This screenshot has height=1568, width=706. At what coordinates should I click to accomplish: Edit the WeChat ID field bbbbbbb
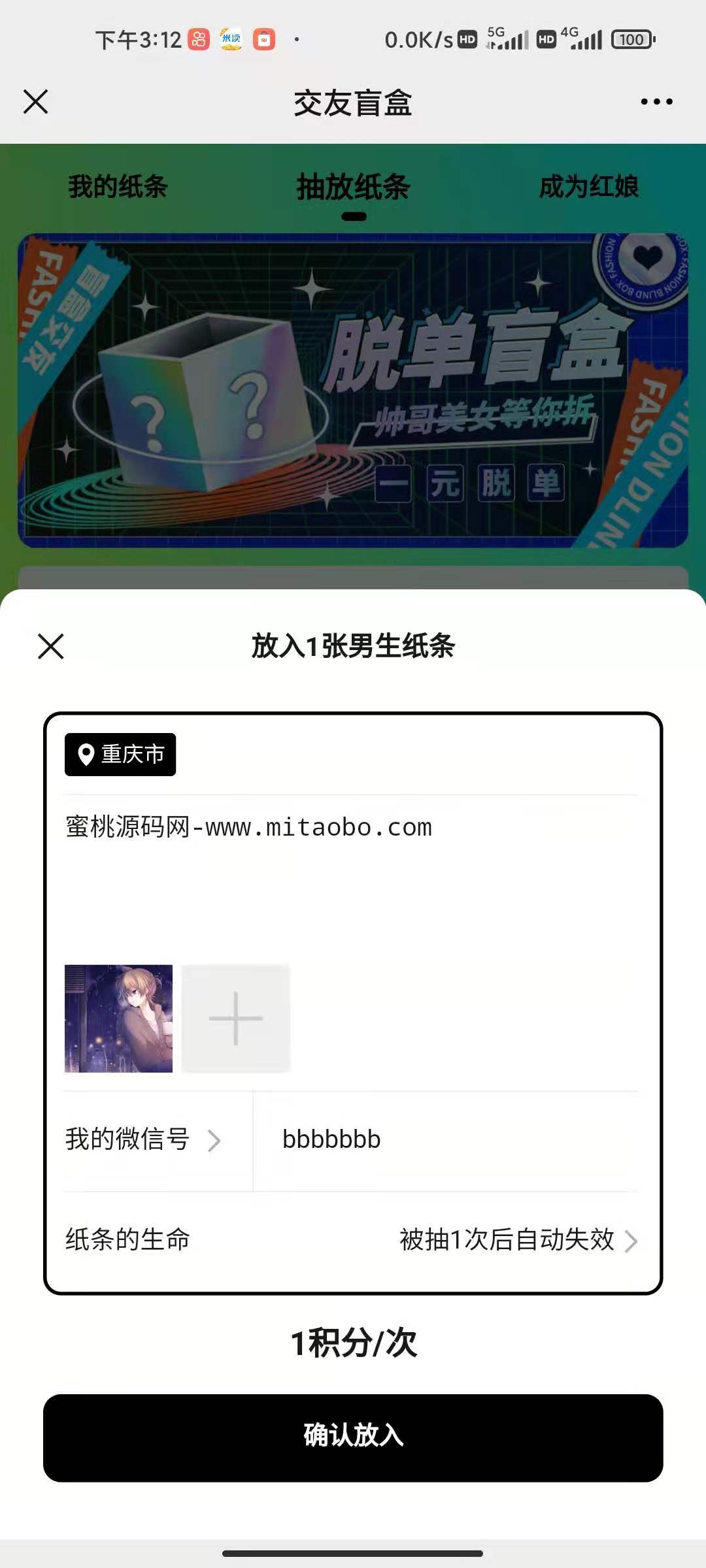445,1140
